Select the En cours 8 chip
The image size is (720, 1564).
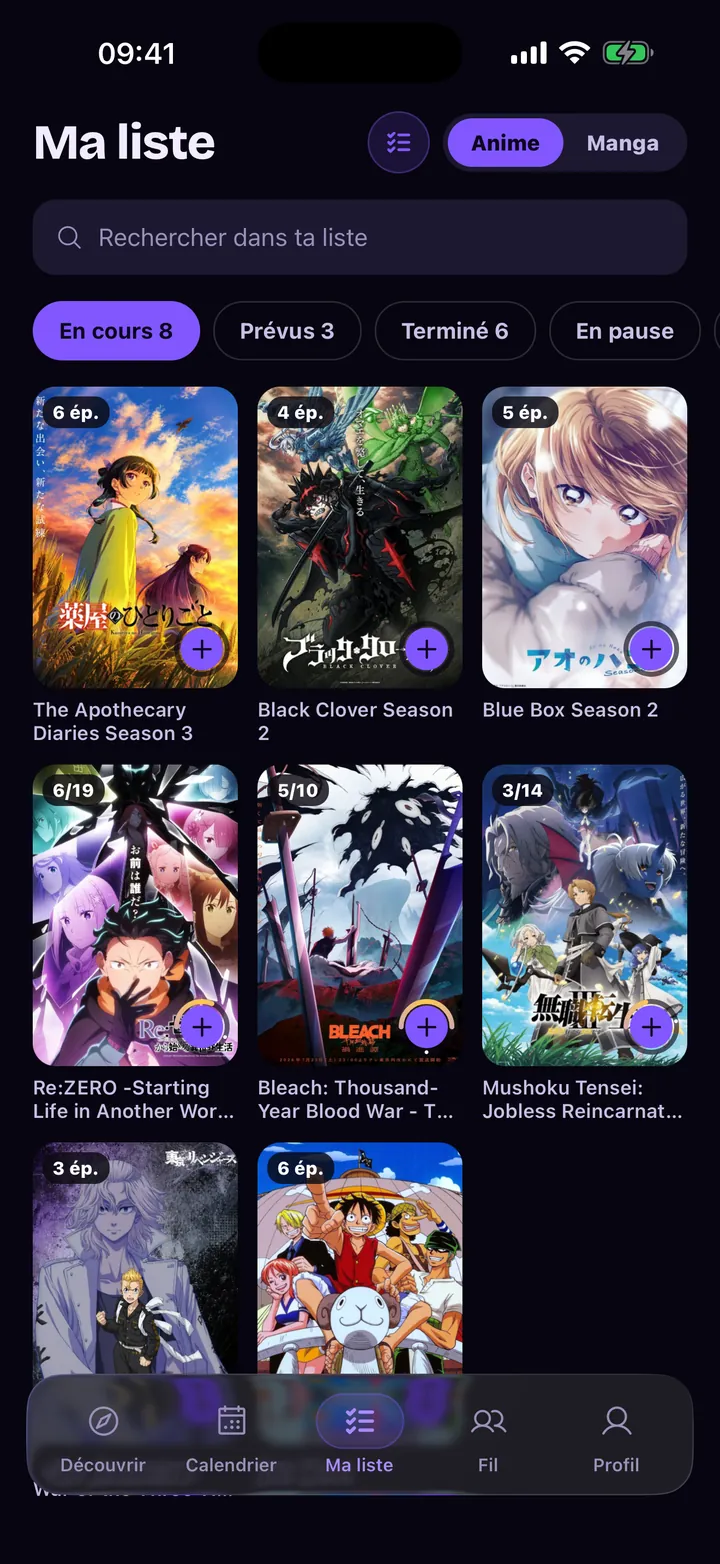[x=116, y=330]
